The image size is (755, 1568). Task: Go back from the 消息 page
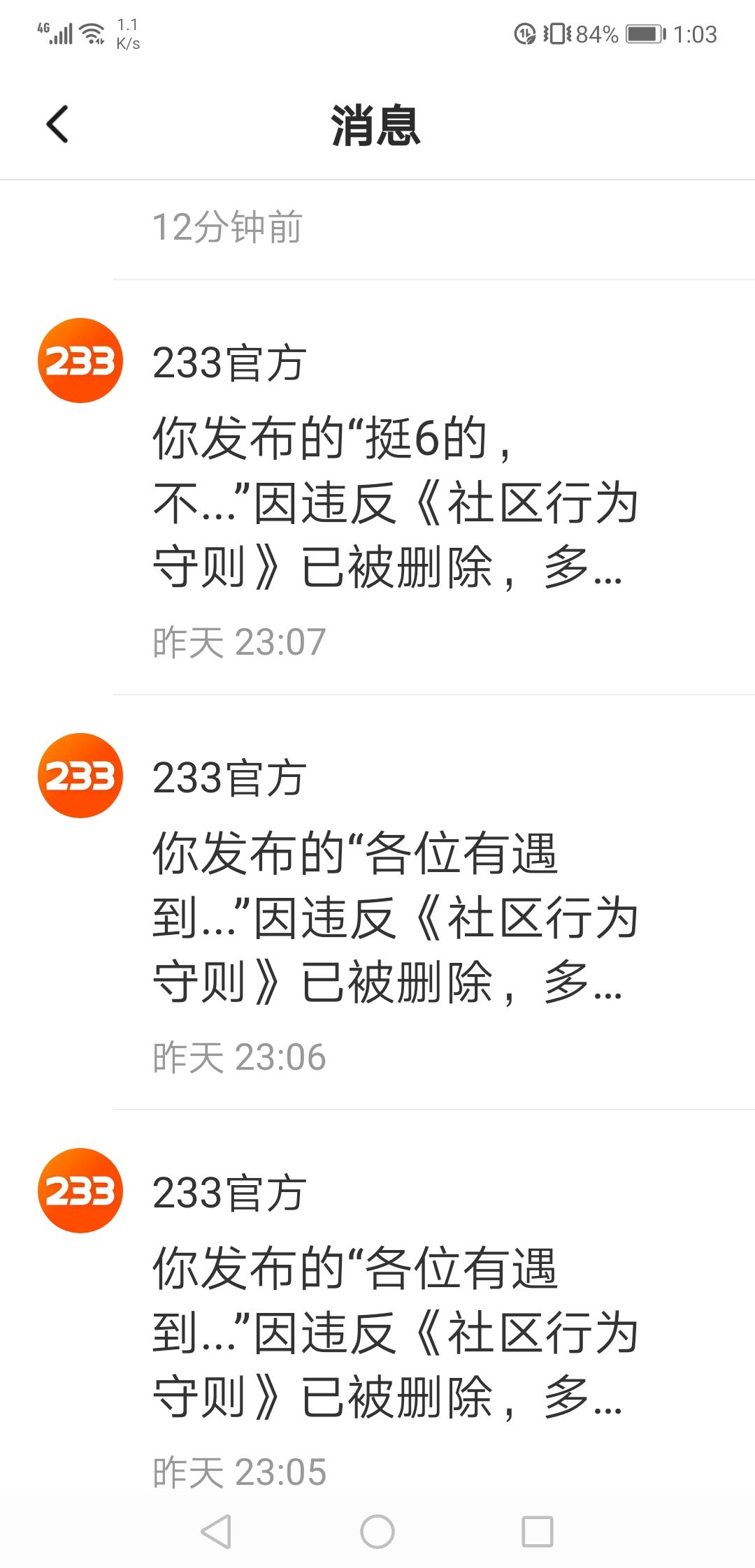[57, 124]
